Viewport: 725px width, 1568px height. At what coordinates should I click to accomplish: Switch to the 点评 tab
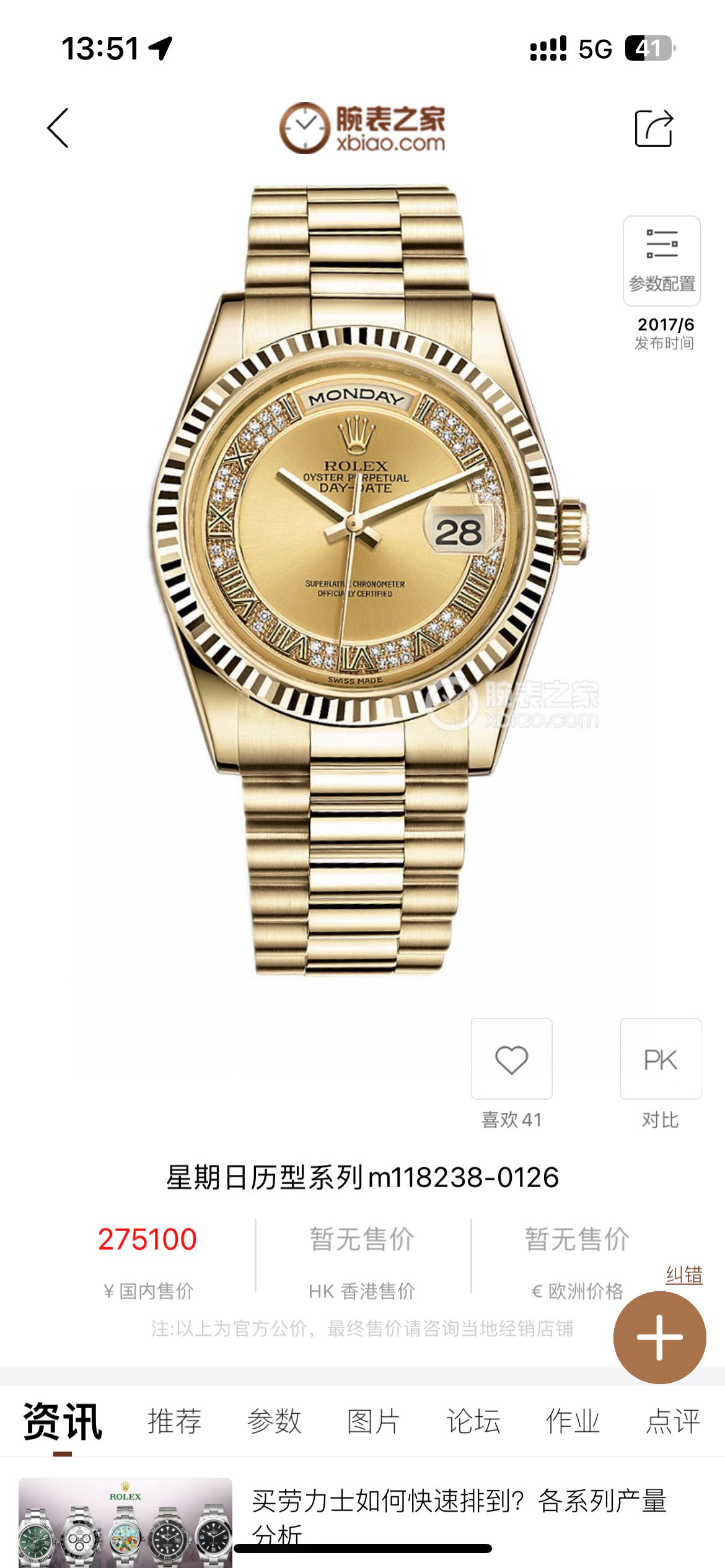click(673, 1422)
